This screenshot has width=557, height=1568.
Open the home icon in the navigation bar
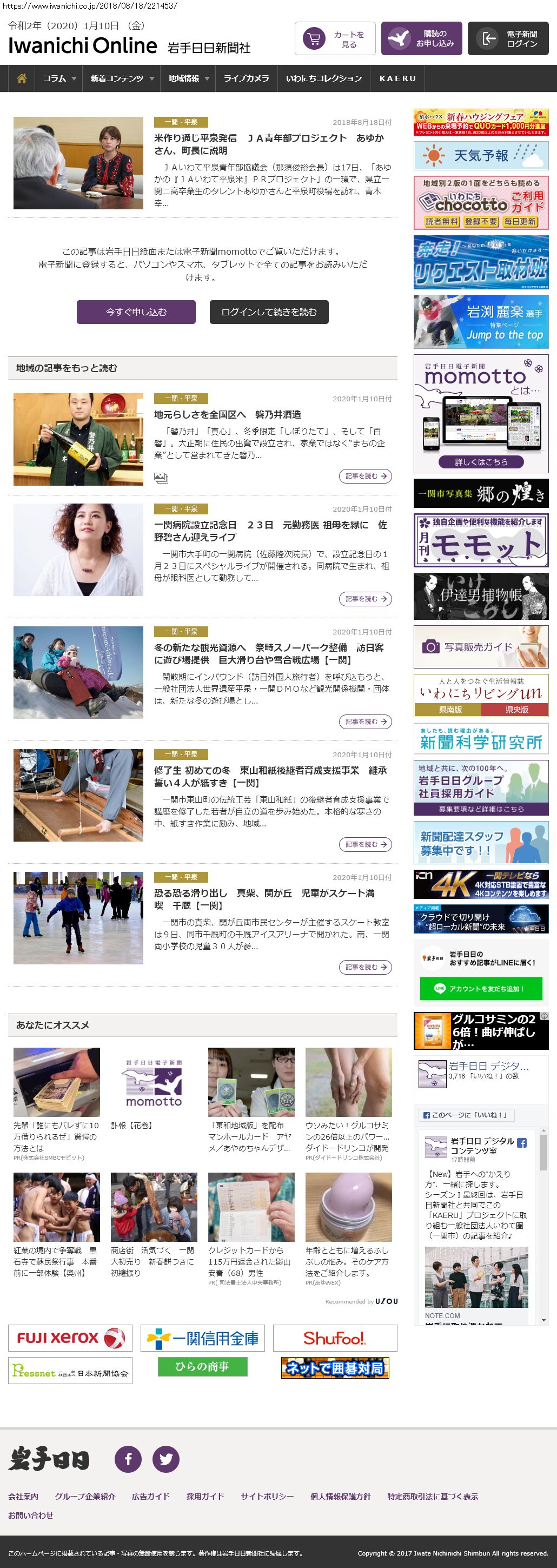click(22, 78)
